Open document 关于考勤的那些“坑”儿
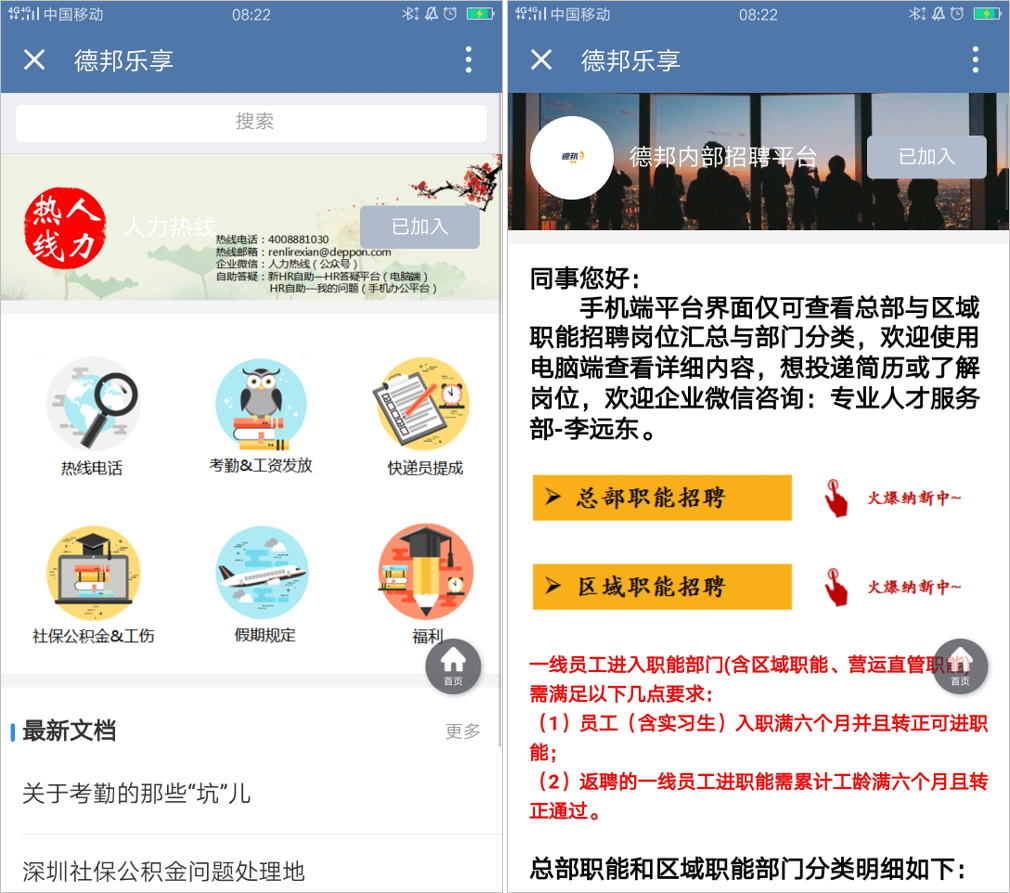 coord(137,794)
